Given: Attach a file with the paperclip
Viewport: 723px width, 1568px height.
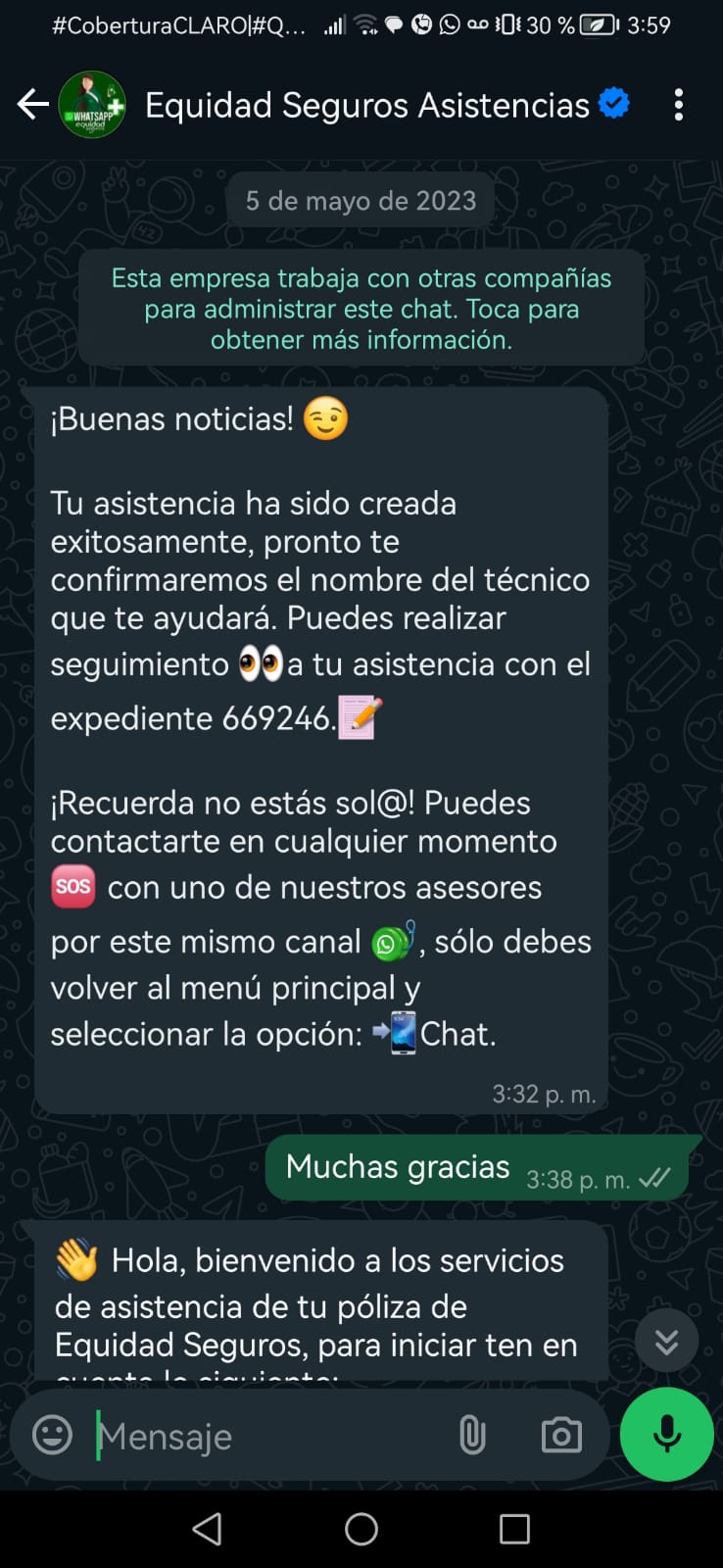Looking at the screenshot, I should pyautogui.click(x=472, y=1436).
